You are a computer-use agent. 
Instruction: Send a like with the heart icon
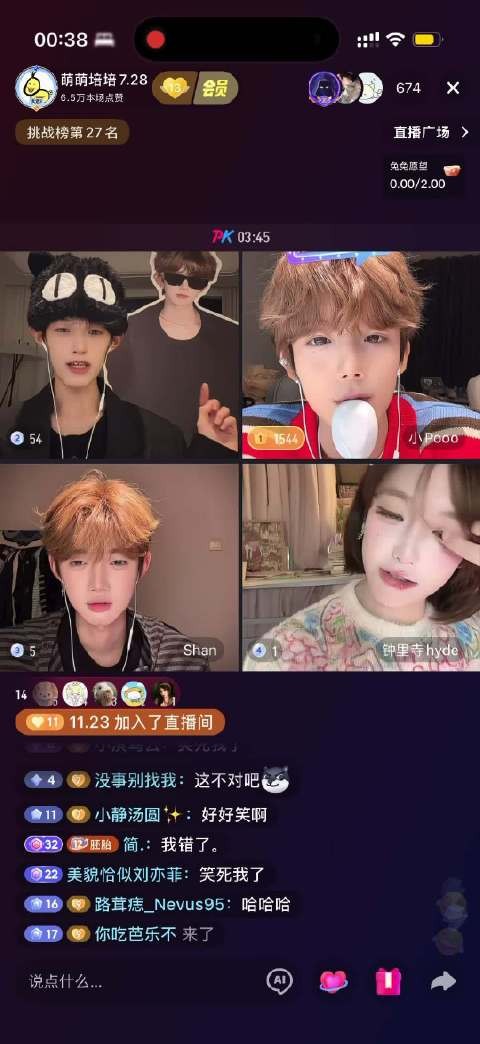coord(333,981)
